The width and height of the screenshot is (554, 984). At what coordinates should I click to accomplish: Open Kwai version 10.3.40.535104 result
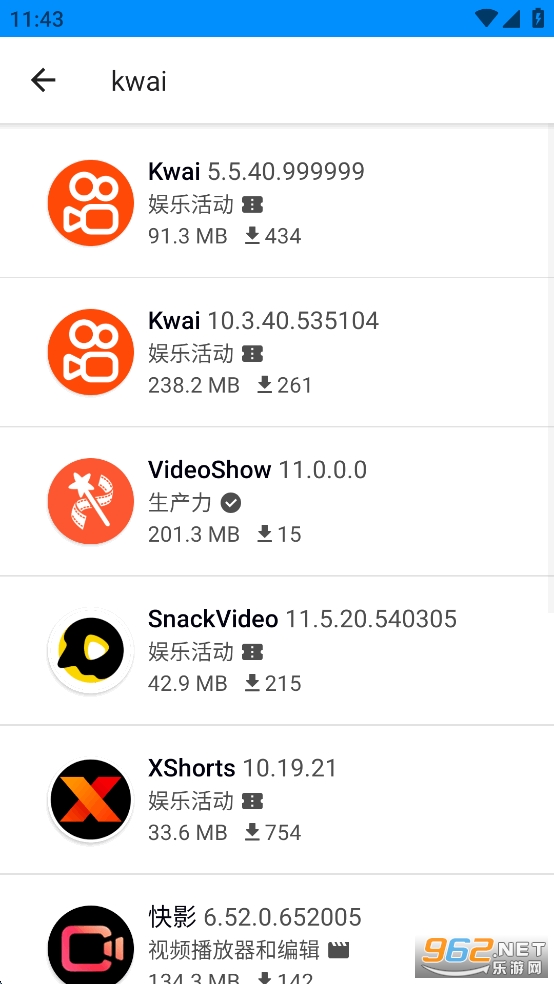[277, 352]
